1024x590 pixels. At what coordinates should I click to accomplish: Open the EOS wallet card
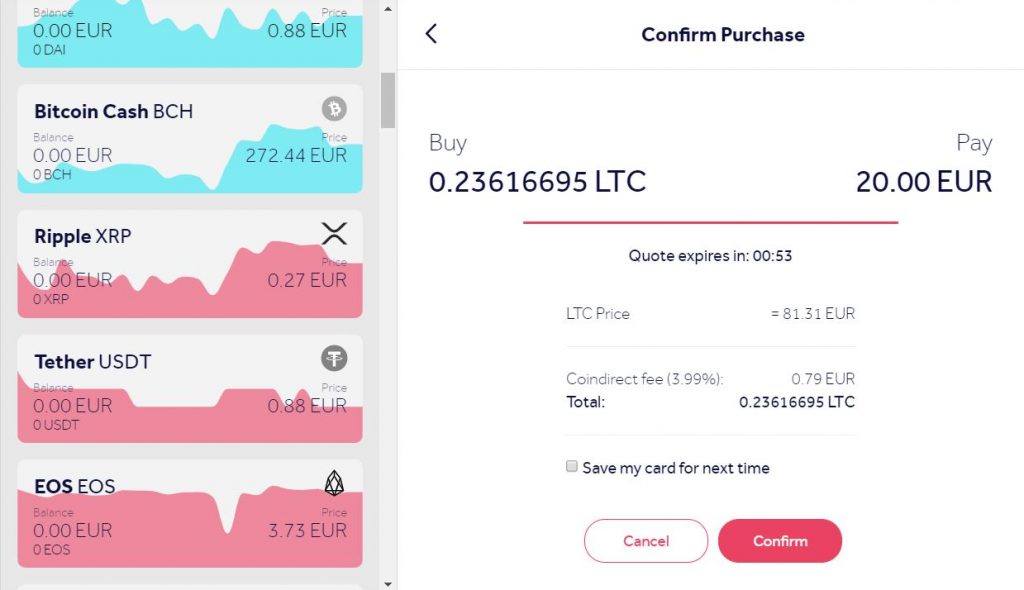pyautogui.click(x=190, y=514)
